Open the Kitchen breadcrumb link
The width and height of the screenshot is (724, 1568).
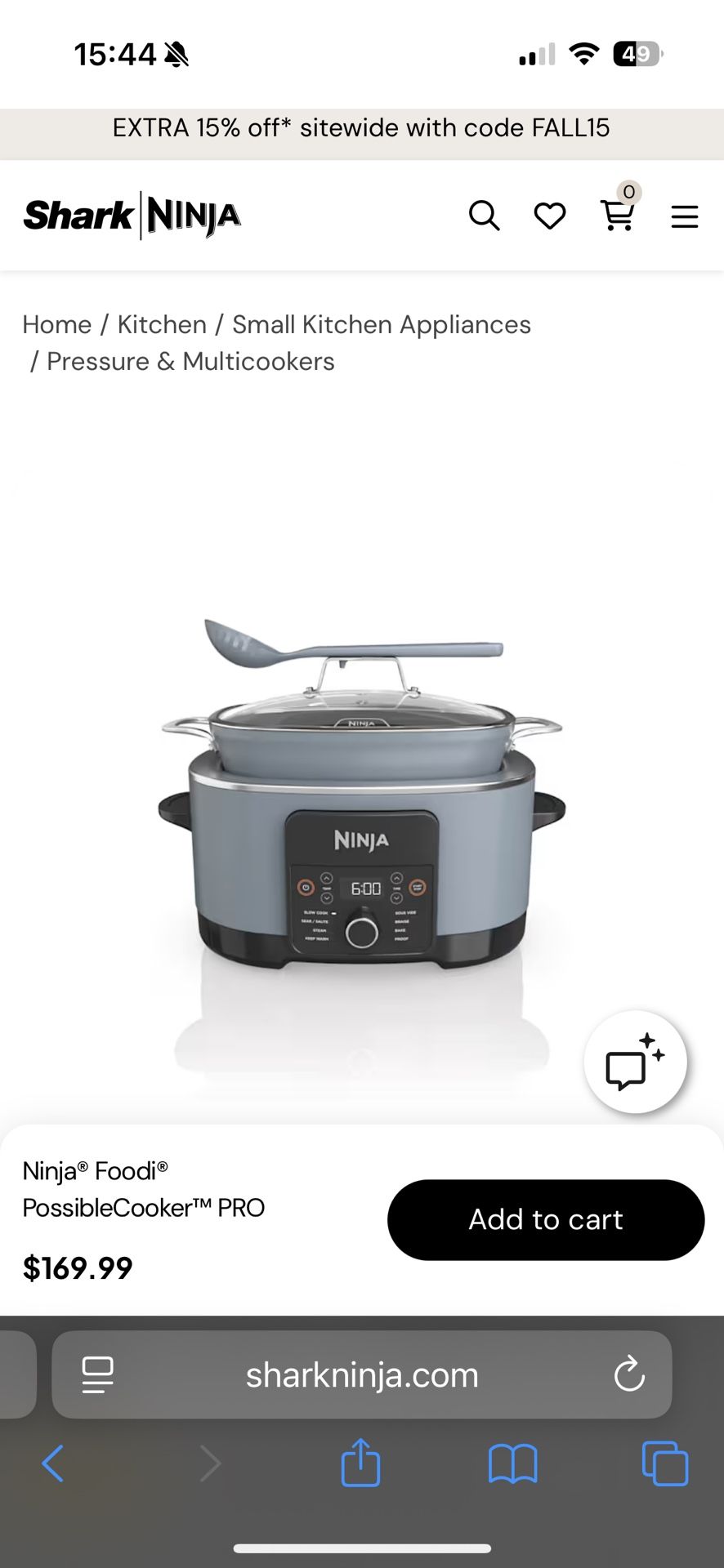162,324
